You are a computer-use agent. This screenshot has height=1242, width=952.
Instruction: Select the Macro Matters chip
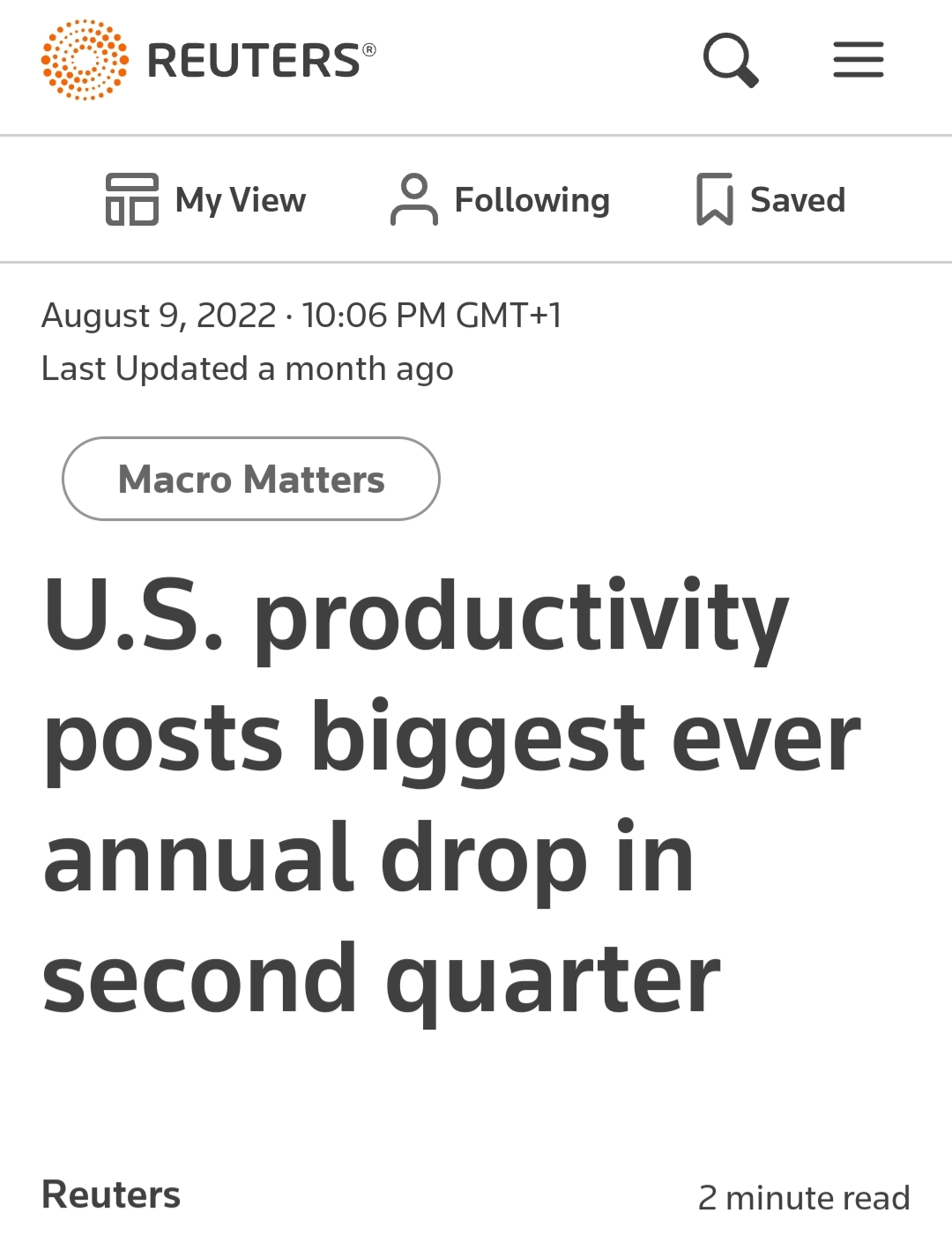(251, 480)
